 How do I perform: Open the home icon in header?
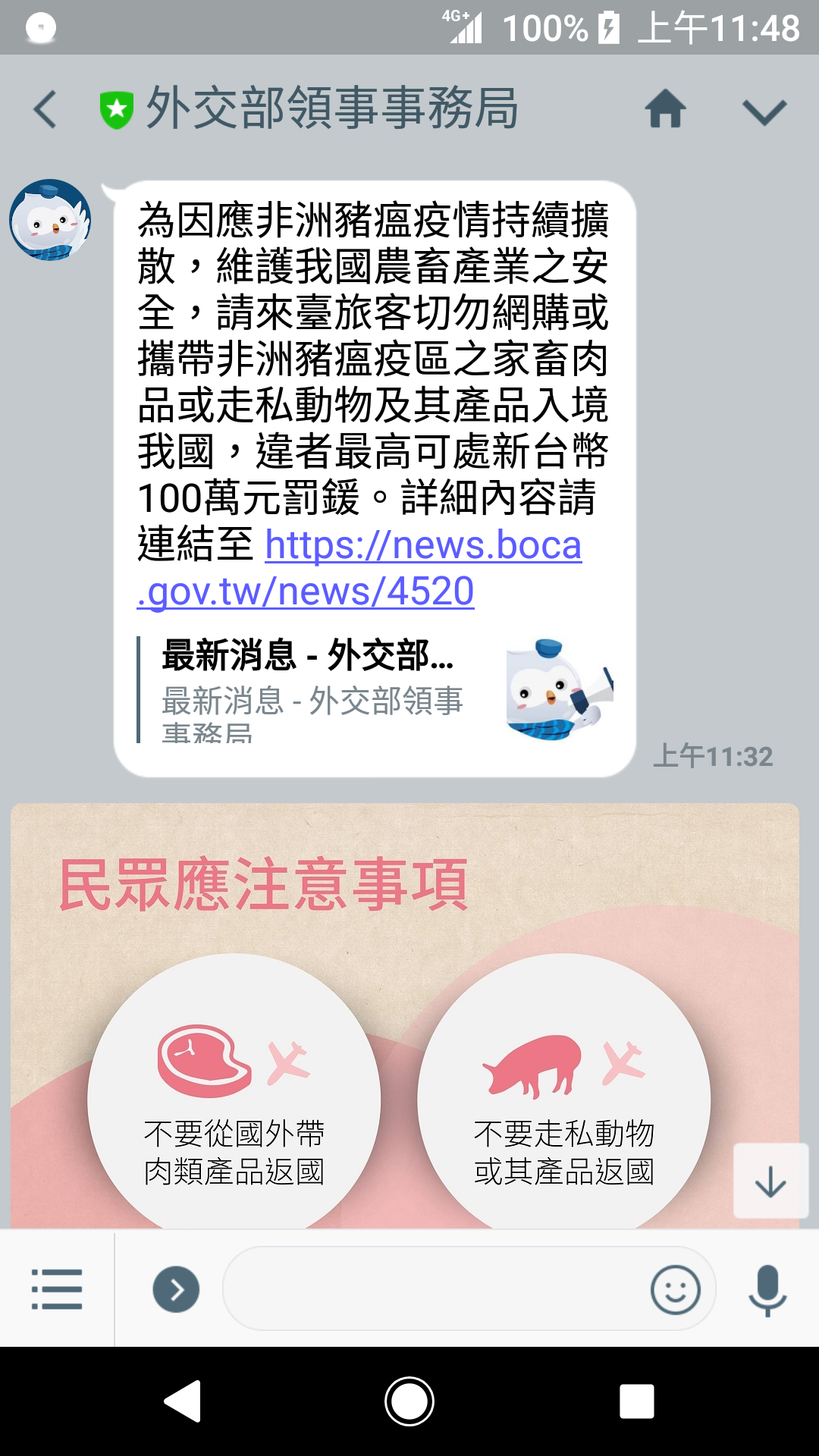[x=666, y=108]
